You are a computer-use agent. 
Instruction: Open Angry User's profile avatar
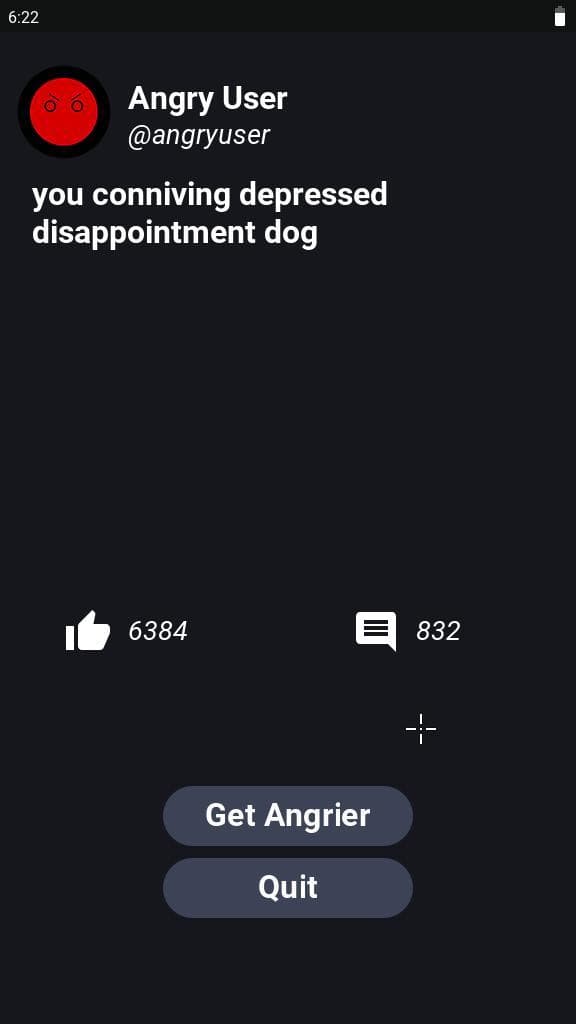(x=64, y=112)
